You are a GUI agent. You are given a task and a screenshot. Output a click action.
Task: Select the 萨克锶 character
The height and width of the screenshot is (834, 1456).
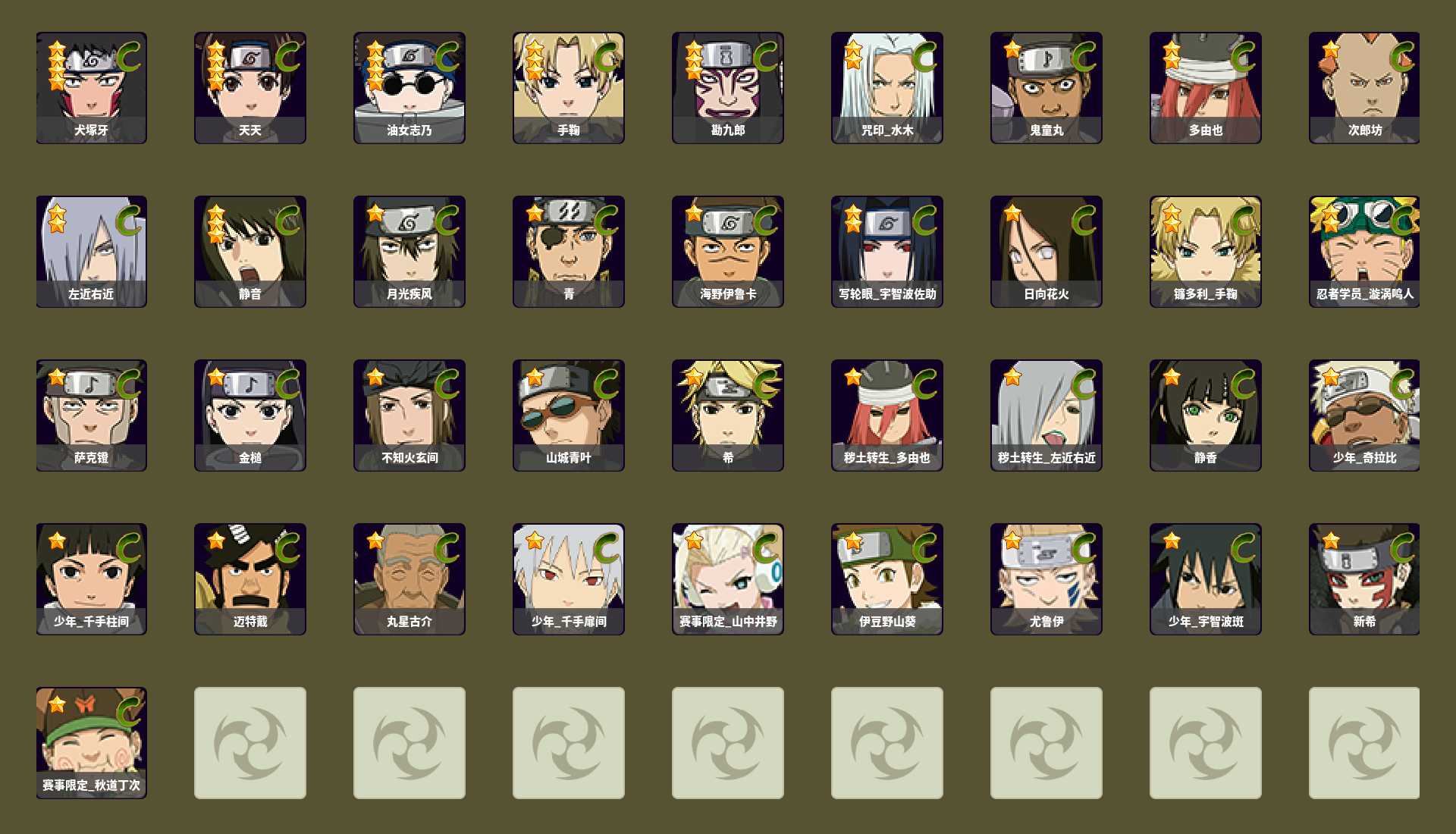91,415
